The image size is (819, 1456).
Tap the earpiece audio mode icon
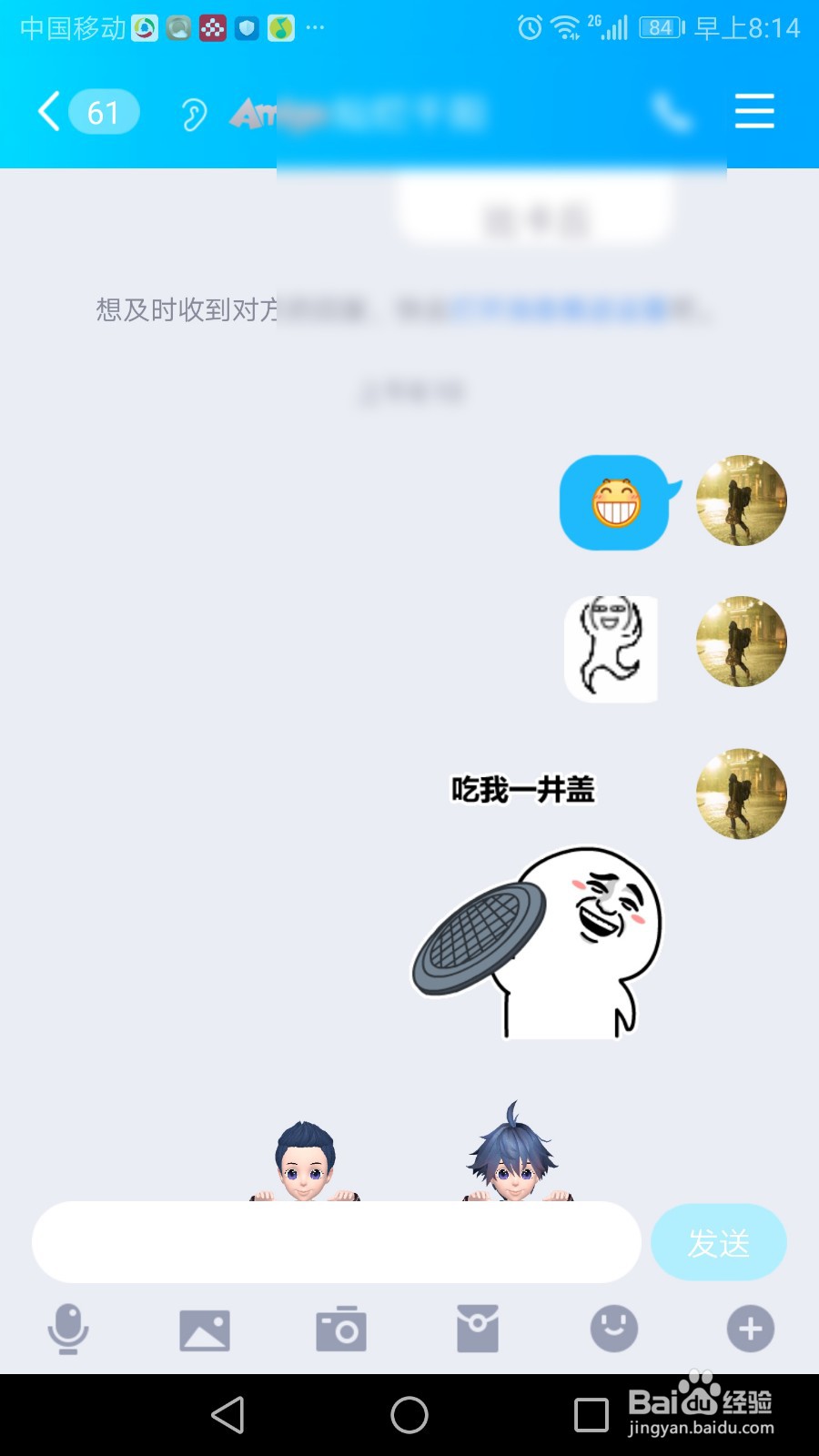point(193,112)
